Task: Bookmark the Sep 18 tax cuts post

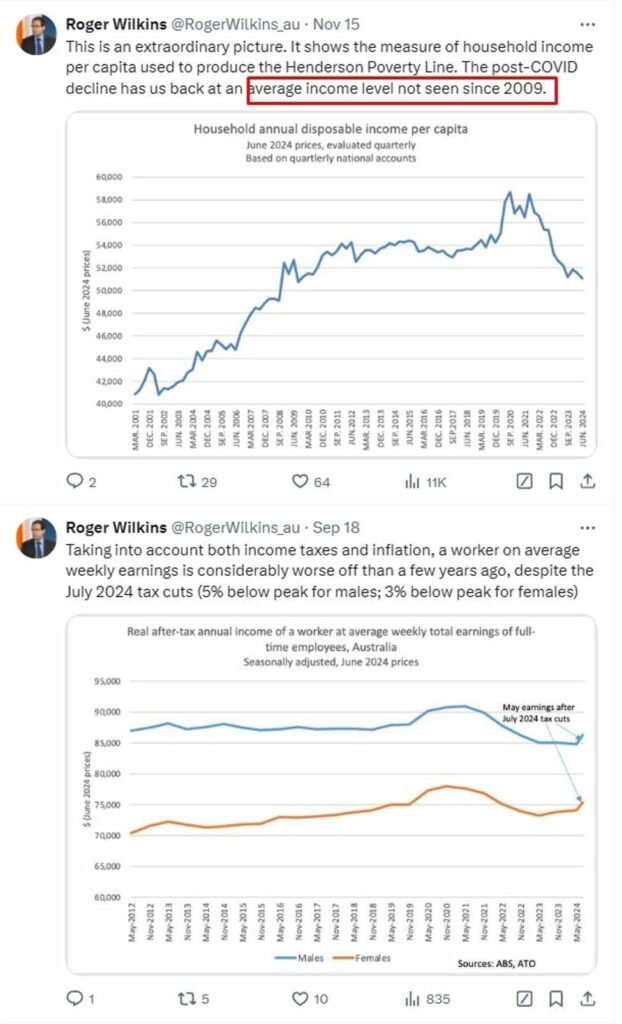Action: (556, 998)
